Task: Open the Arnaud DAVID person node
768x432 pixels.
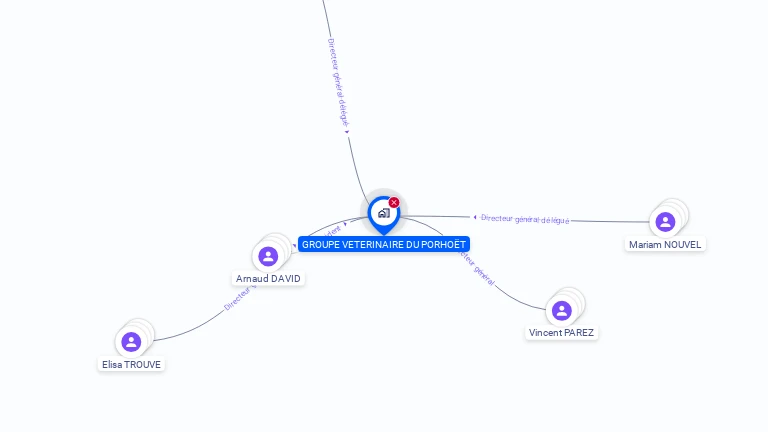Action: tap(268, 256)
